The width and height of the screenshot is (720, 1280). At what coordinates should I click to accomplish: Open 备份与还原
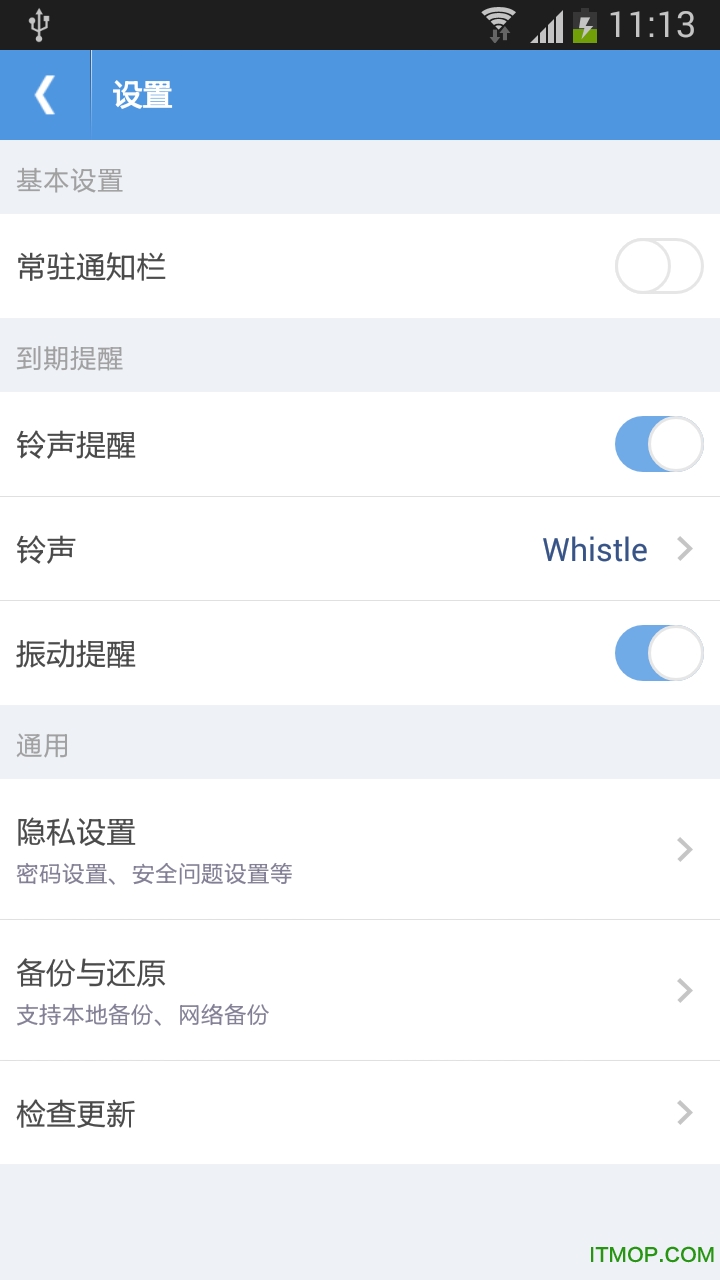click(x=360, y=990)
